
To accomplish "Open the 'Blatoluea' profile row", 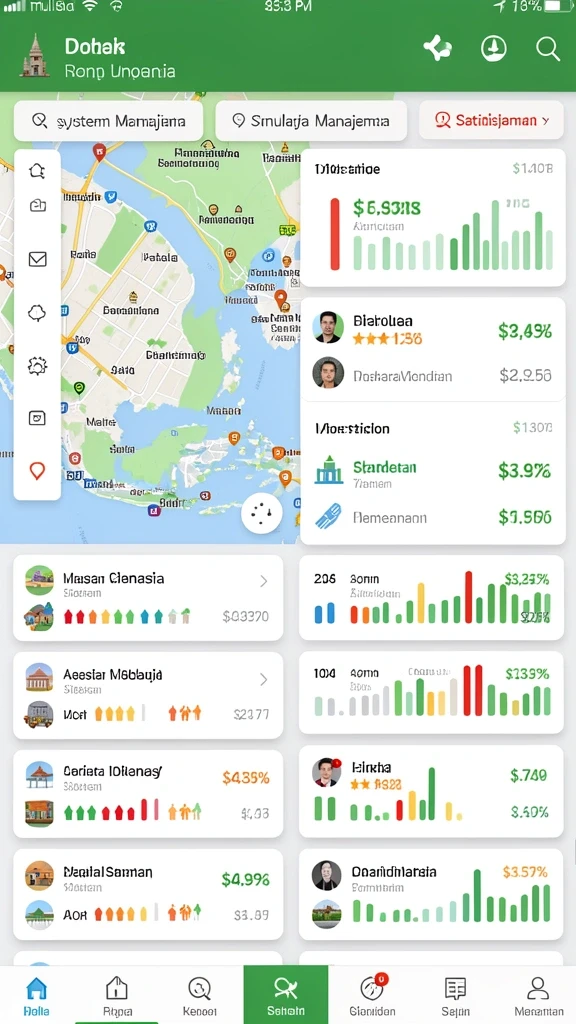I will [432, 328].
